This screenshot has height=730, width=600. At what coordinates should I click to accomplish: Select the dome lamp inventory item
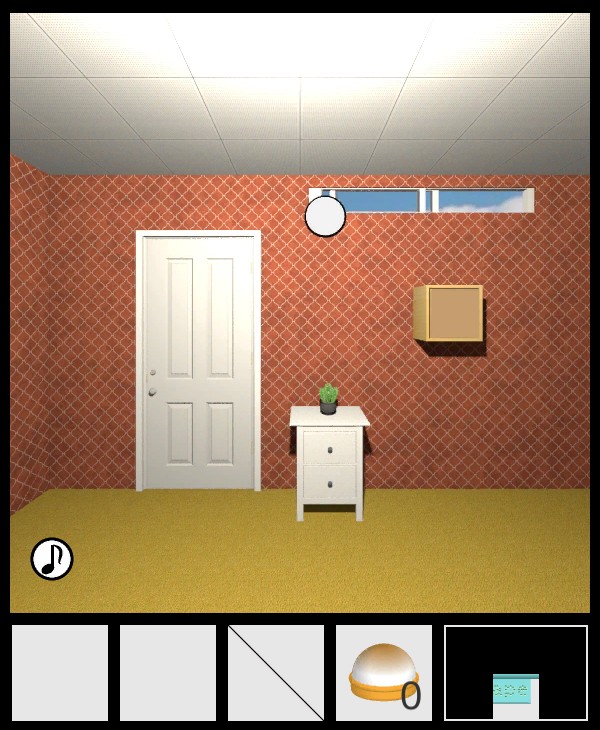pyautogui.click(x=384, y=672)
